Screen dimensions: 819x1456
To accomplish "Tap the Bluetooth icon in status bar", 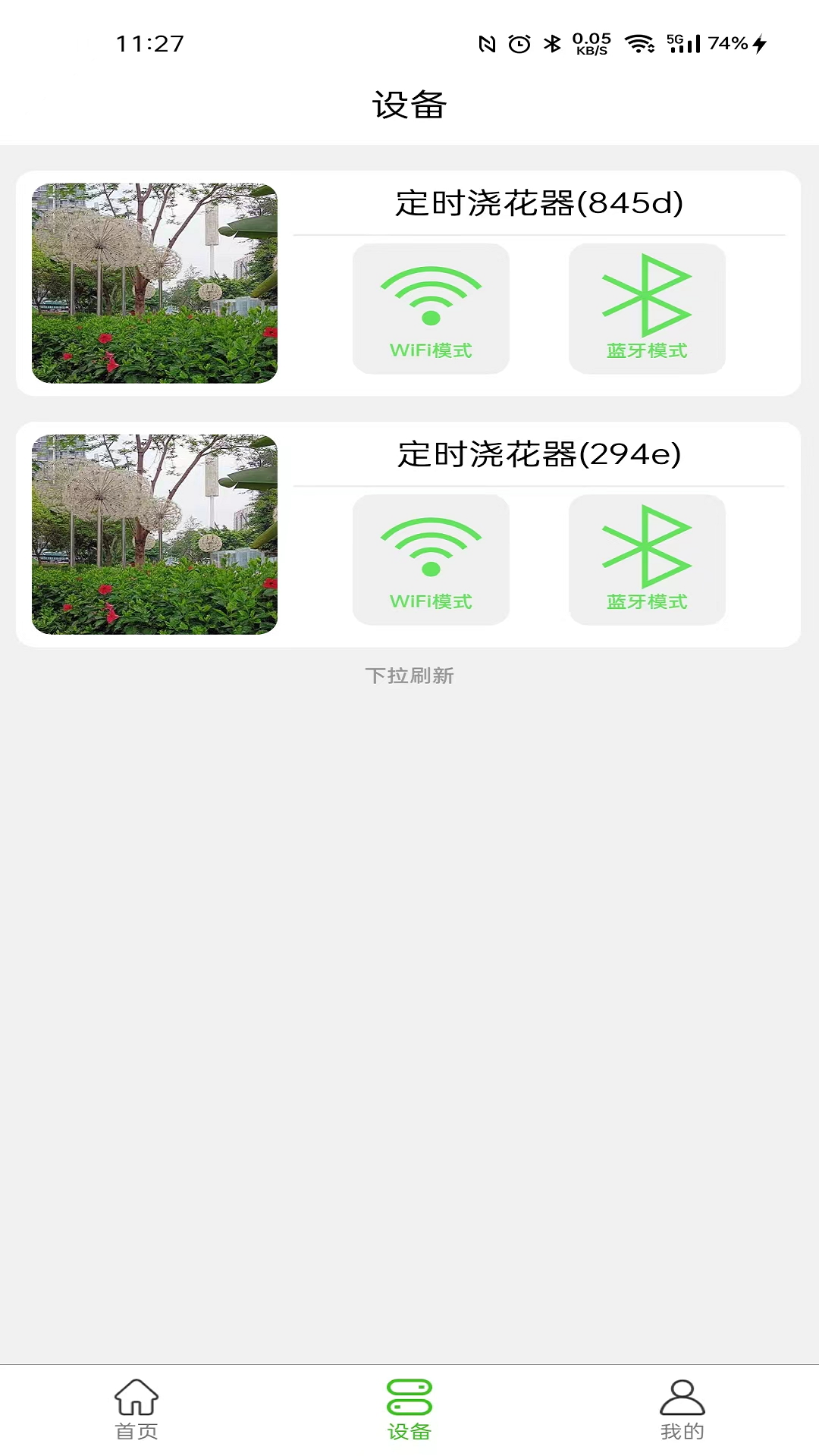I will [553, 44].
